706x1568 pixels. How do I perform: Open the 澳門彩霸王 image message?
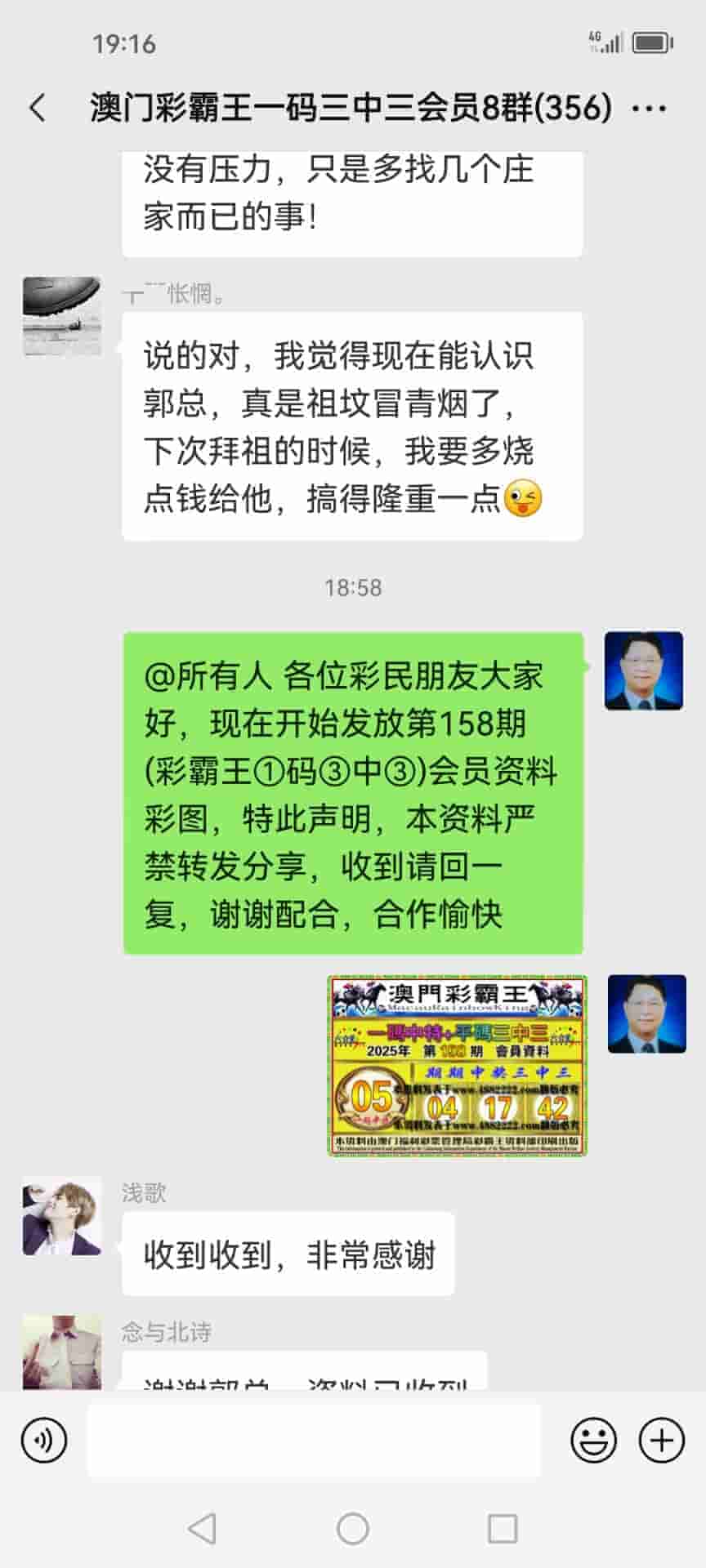tap(458, 1065)
